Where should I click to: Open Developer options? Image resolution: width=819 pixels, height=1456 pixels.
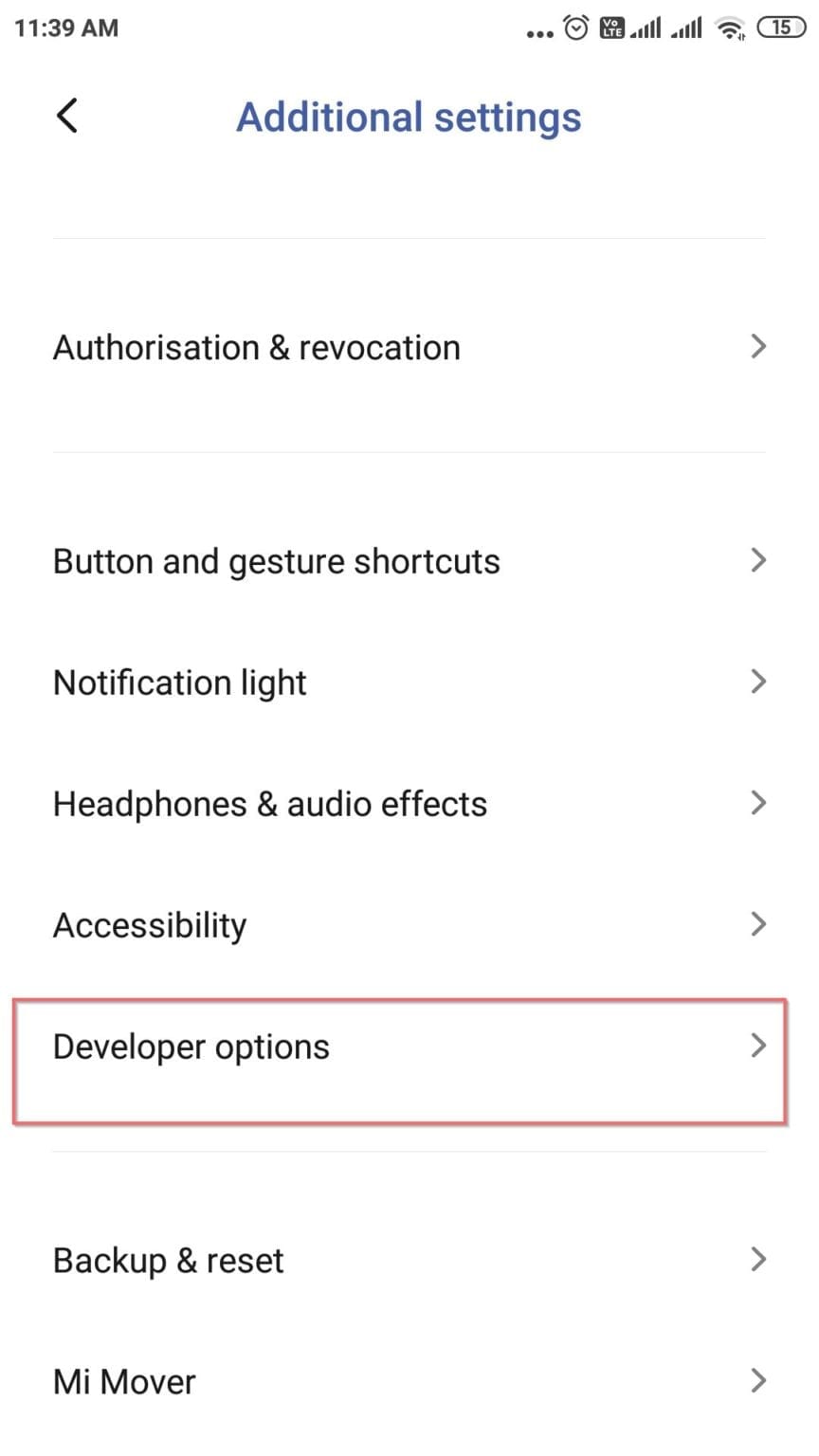409,1046
